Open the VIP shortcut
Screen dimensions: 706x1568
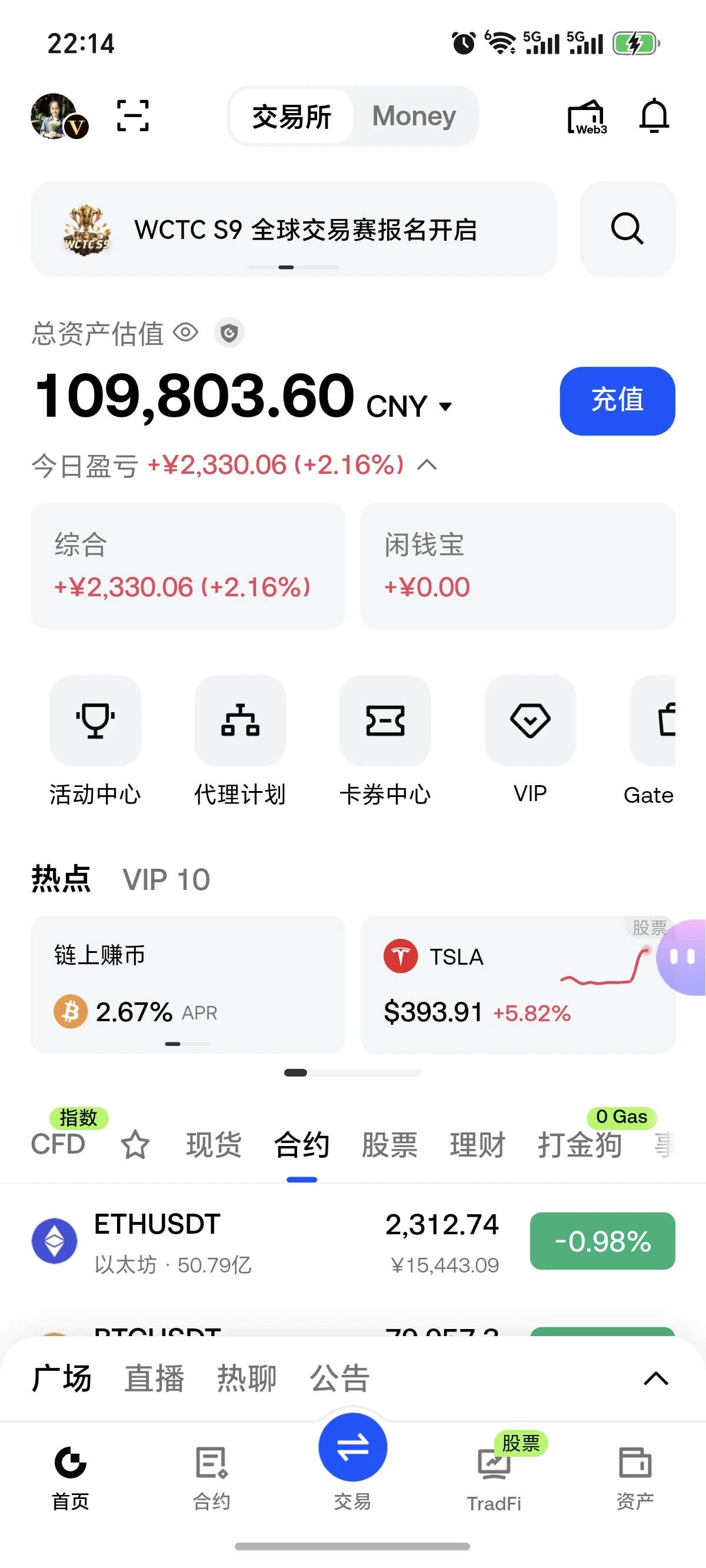pos(530,742)
